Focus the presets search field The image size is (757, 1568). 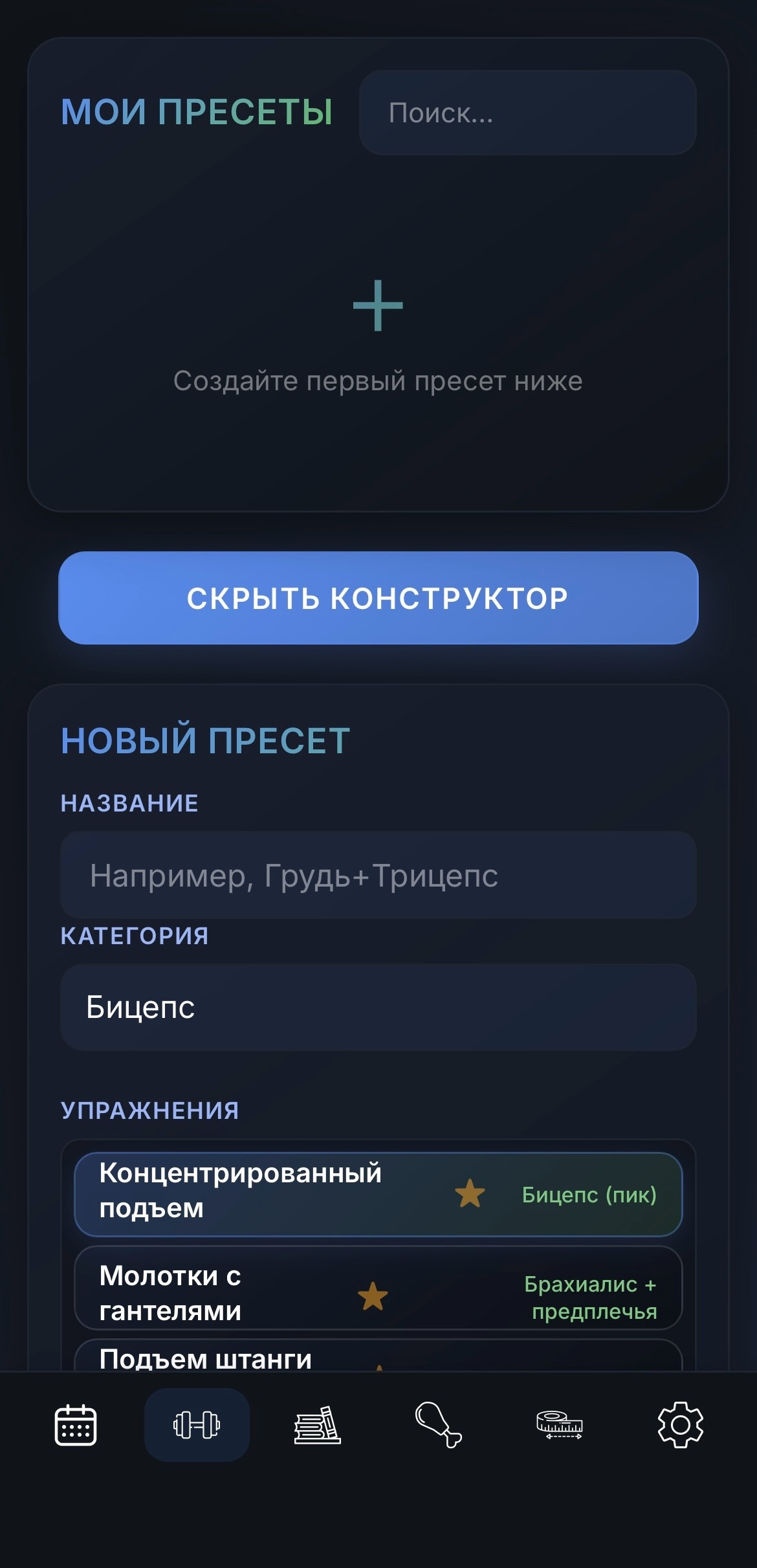527,113
